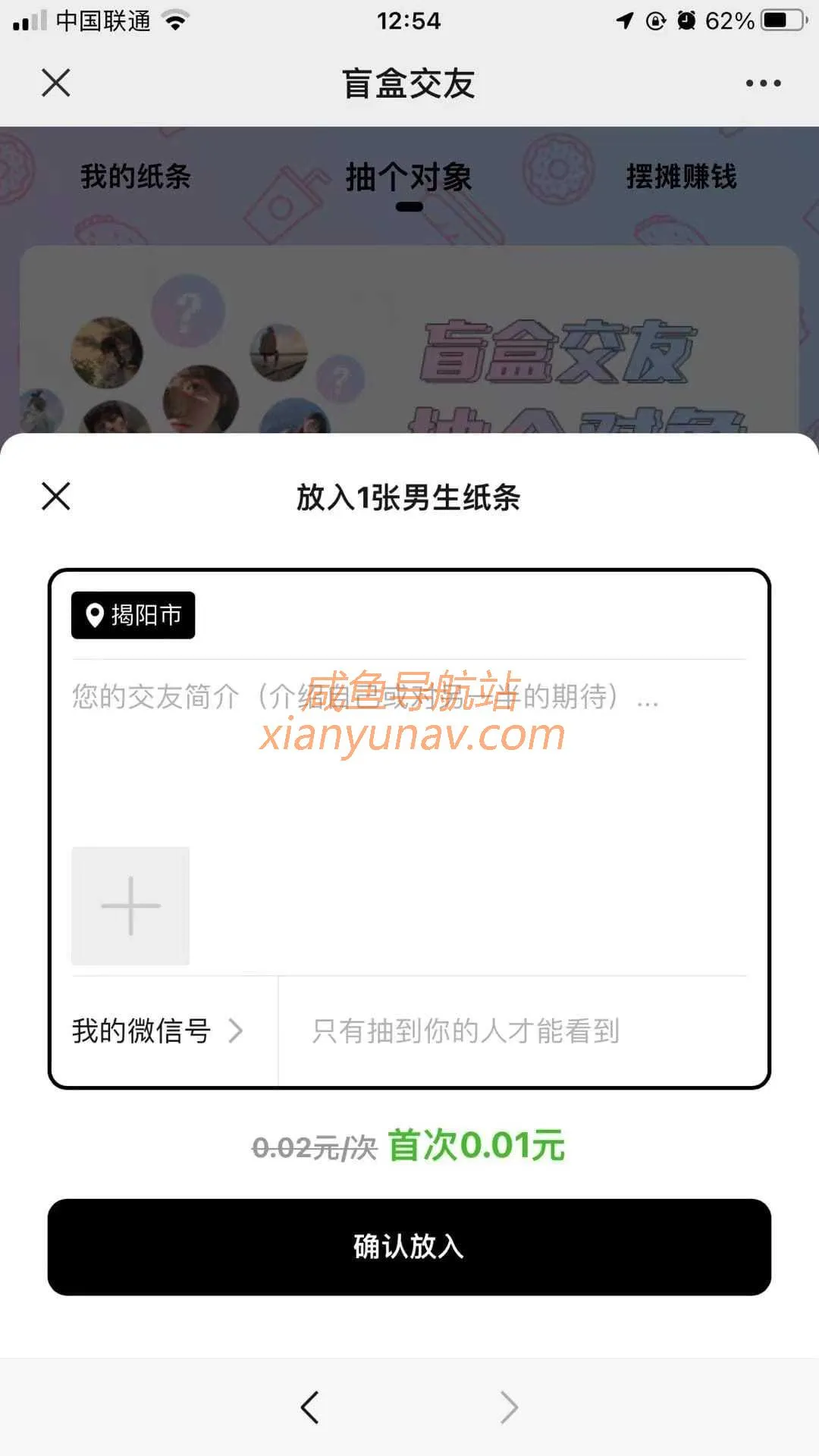Dismiss the 放入1张男生纸条 sheet with its X
The image size is (819, 1456).
click(x=55, y=497)
